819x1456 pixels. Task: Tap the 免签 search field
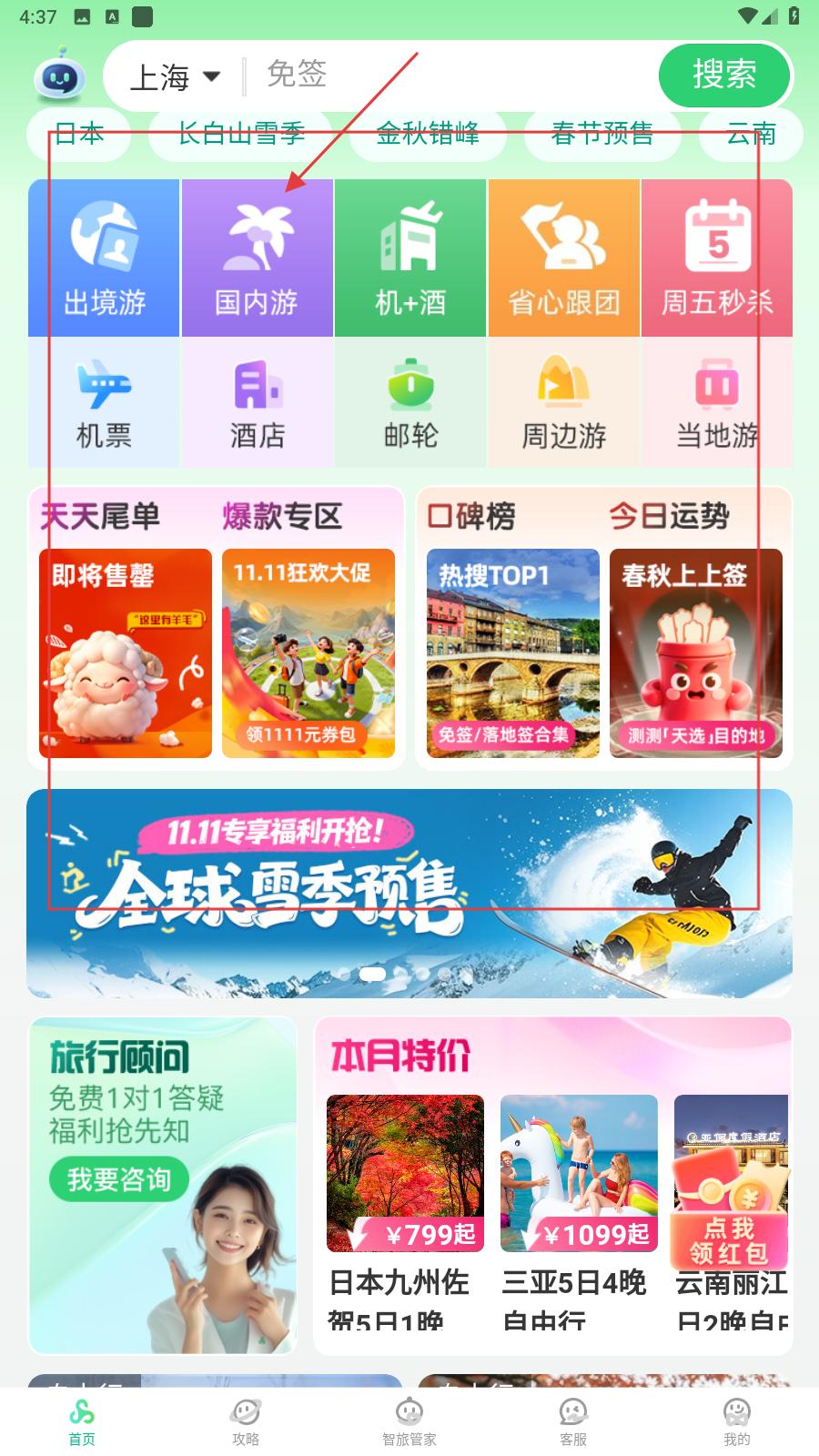tap(446, 75)
